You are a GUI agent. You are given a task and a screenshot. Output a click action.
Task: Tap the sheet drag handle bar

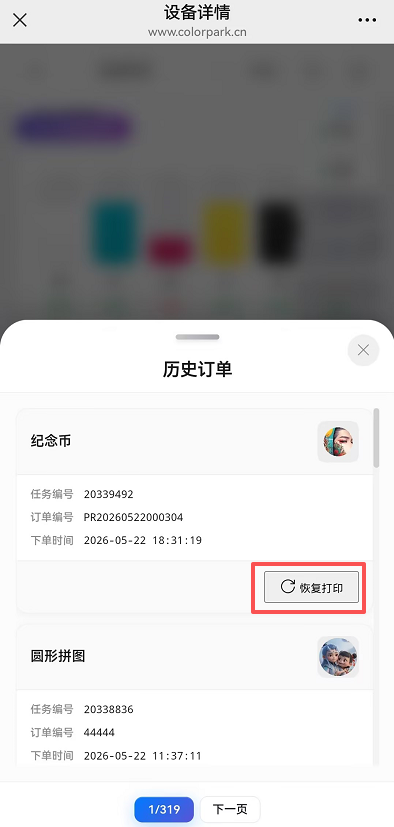197,337
